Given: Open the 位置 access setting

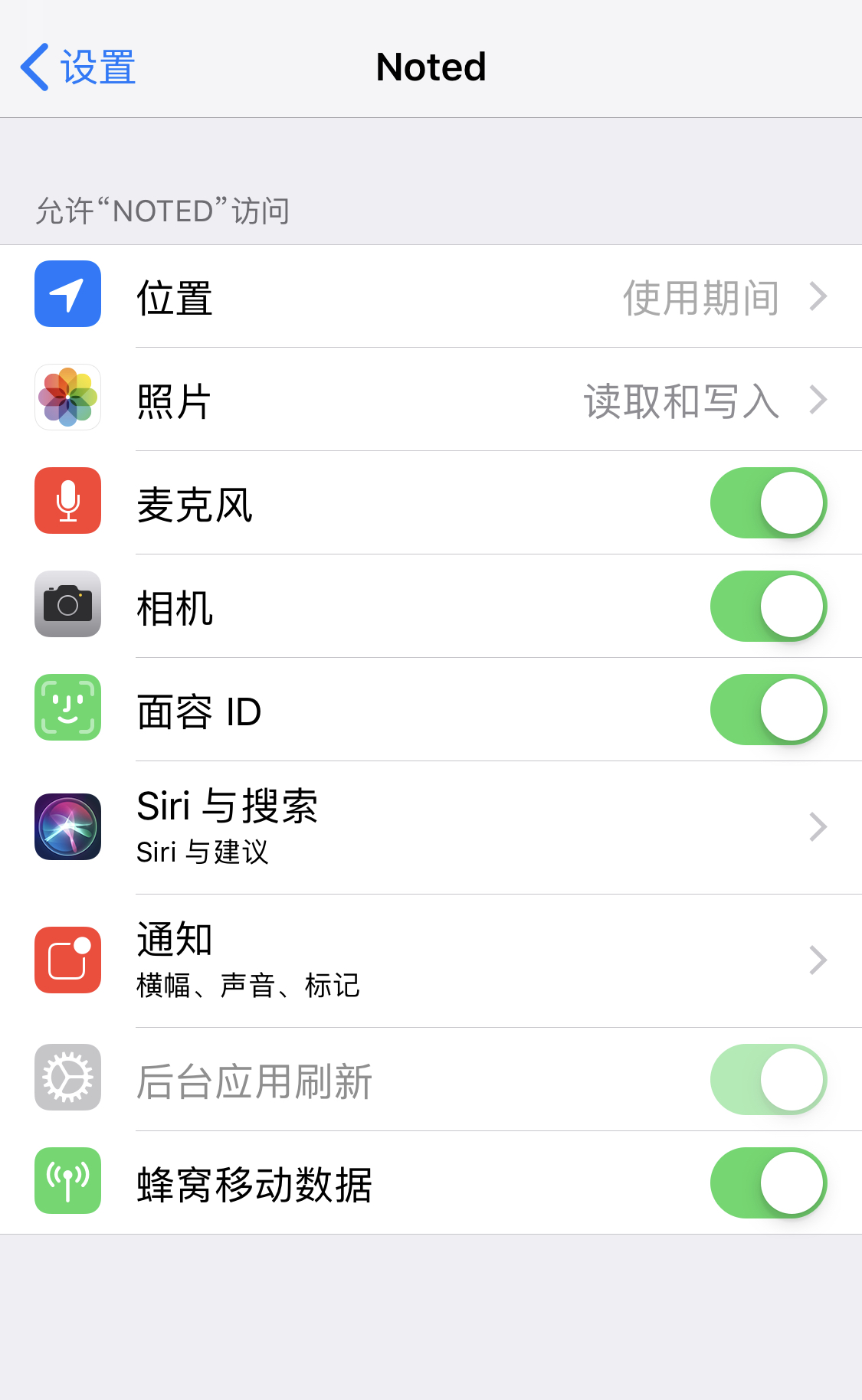Looking at the screenshot, I should pos(431,296).
